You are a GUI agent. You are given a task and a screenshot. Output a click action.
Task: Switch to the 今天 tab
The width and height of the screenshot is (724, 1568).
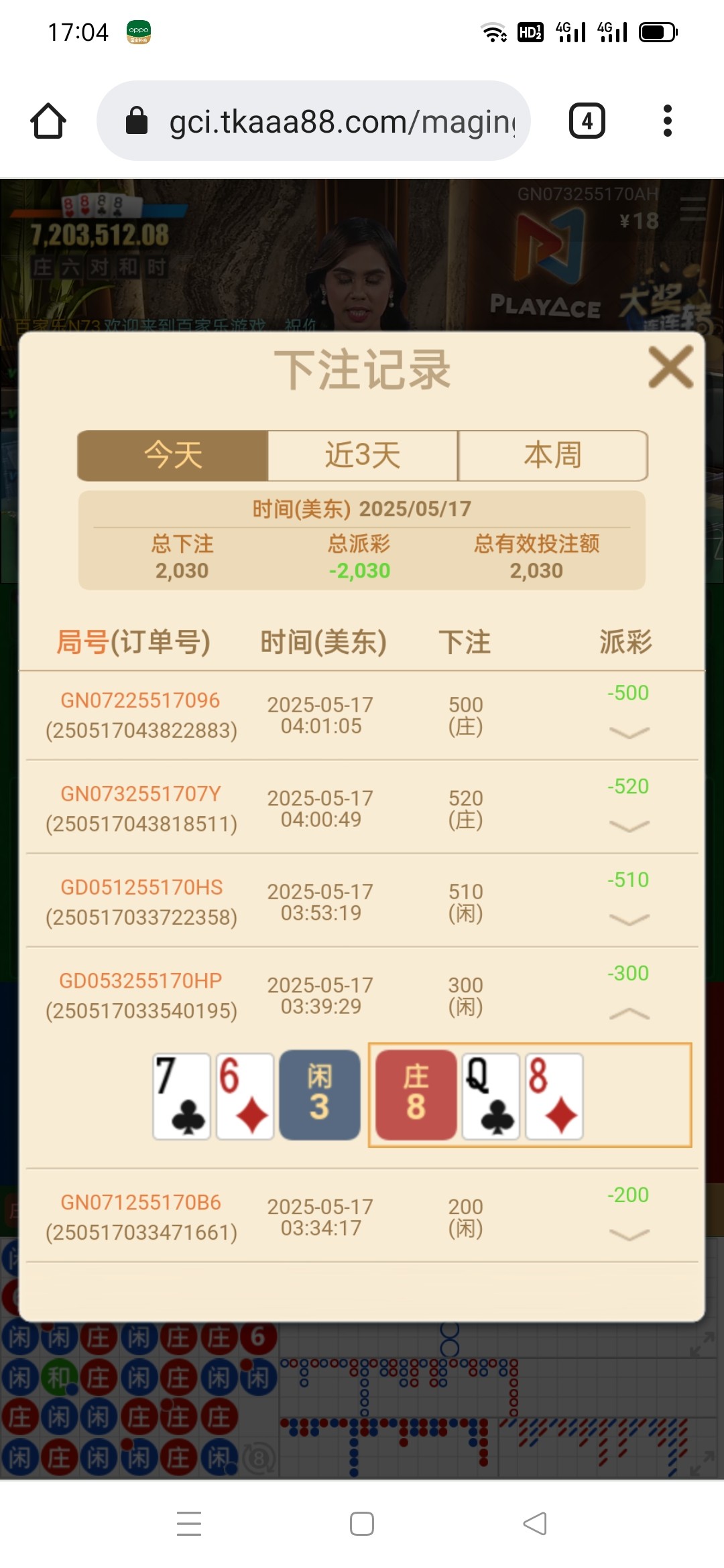173,456
